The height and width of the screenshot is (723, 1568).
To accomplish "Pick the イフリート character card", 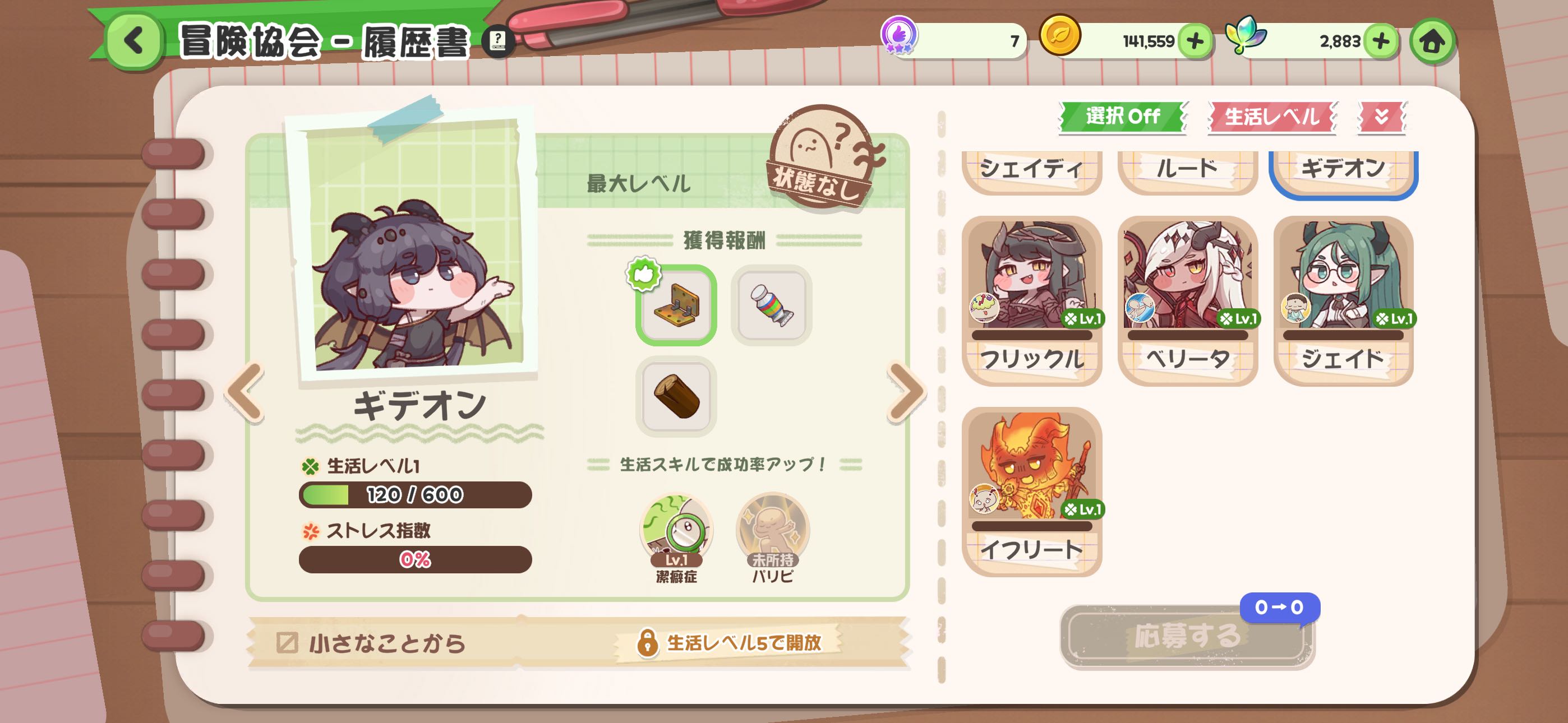I will (1031, 490).
